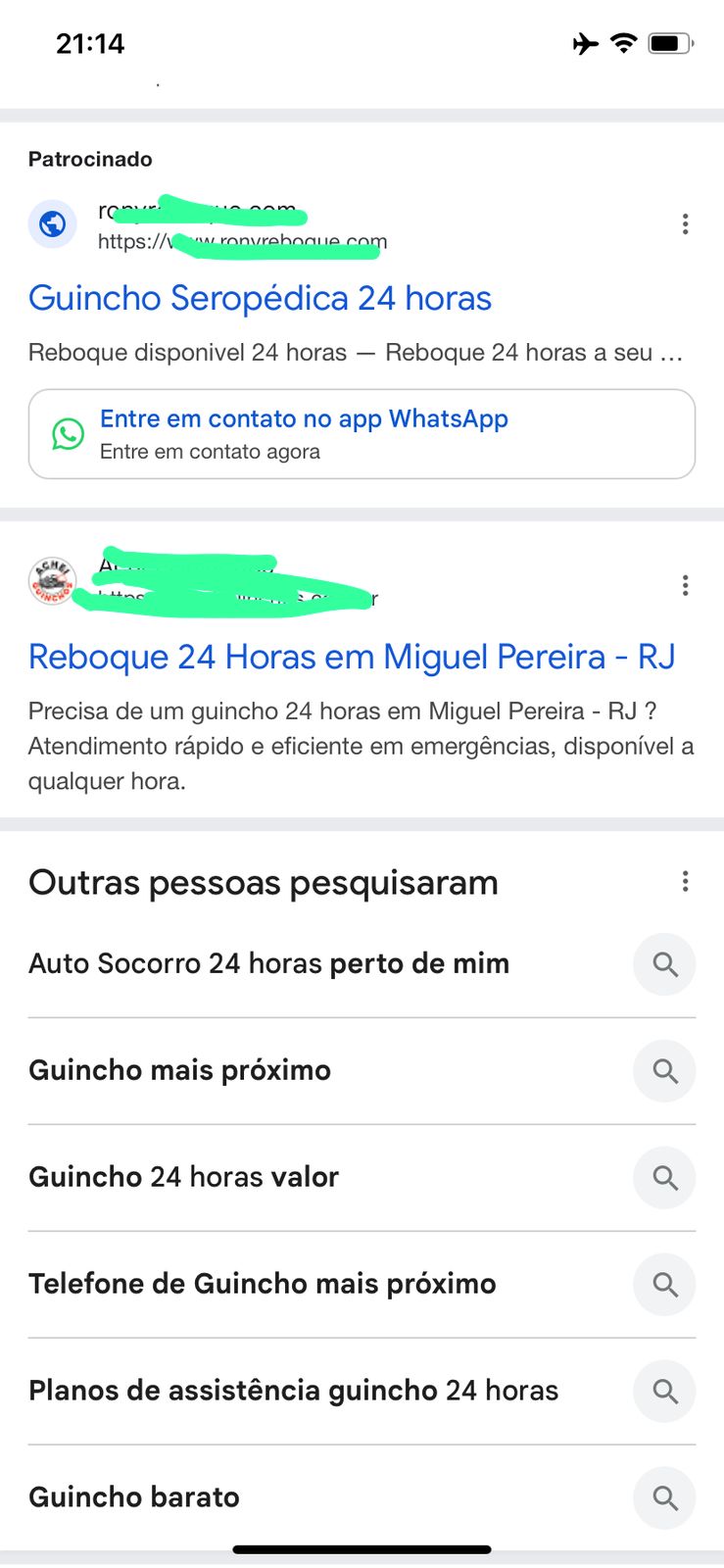Tap the magnifier icon next to Auto Socorro 24 horas
The width and height of the screenshot is (724, 1568).
[x=664, y=964]
